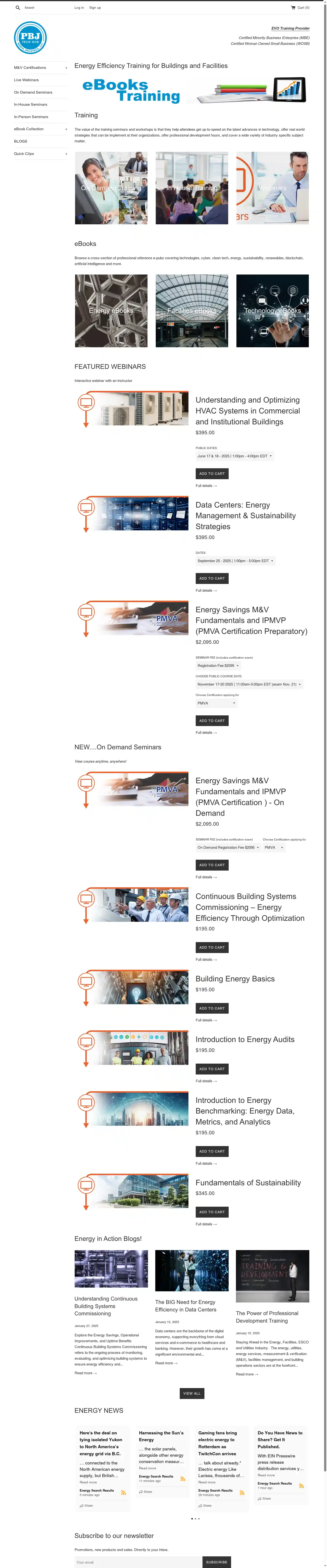Open the Technology eBooks collection
327x1568 pixels.
tap(272, 310)
